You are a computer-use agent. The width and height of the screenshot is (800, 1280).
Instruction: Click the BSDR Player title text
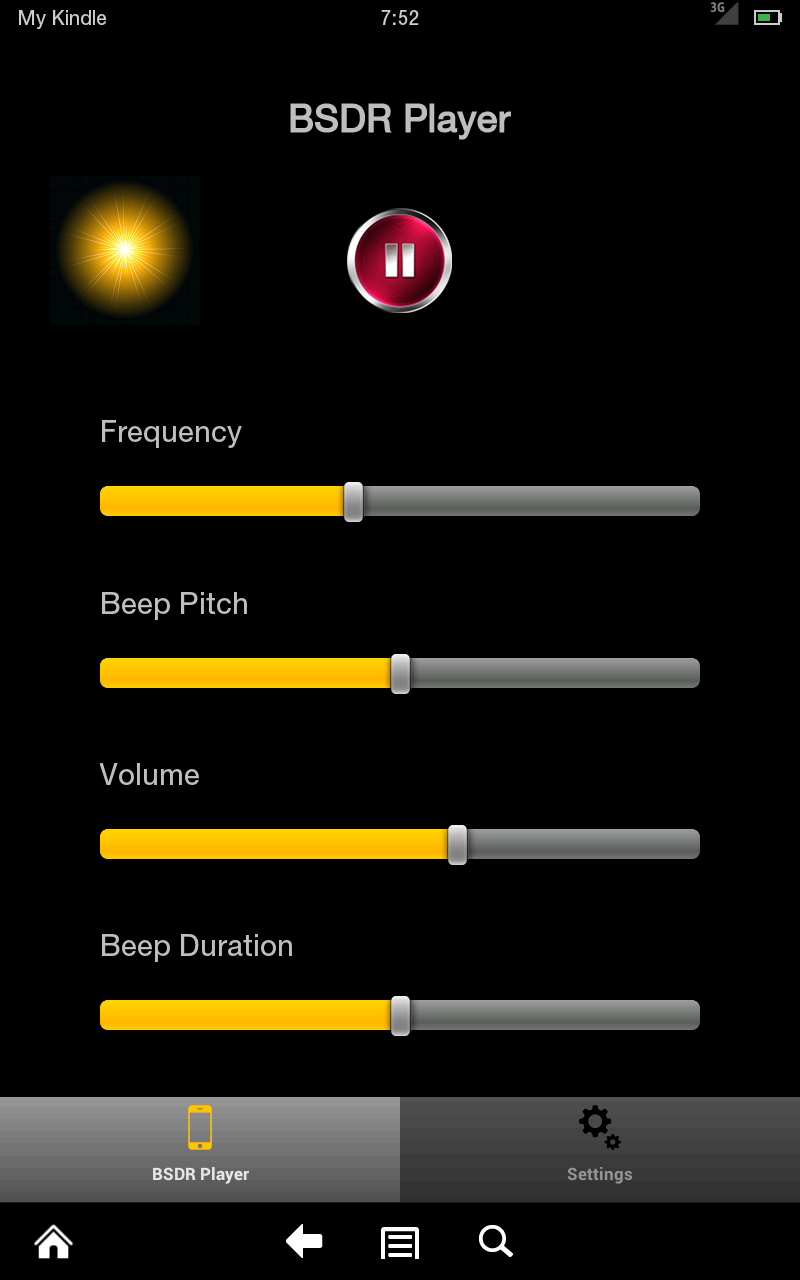pyautogui.click(x=399, y=118)
